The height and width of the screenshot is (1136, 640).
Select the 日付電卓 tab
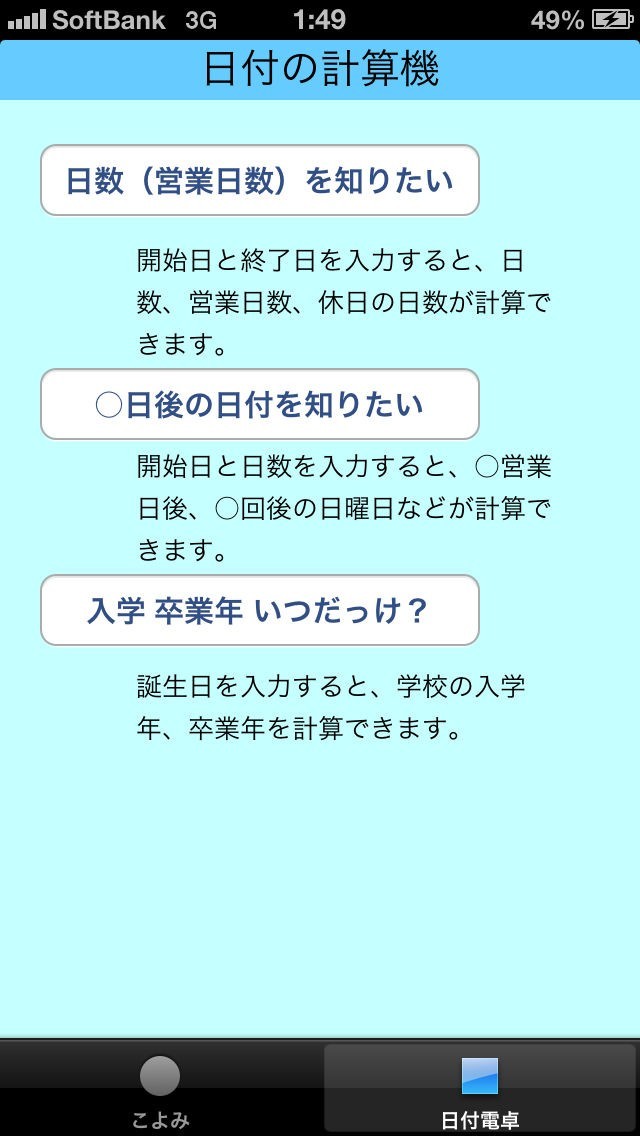pos(480,1089)
